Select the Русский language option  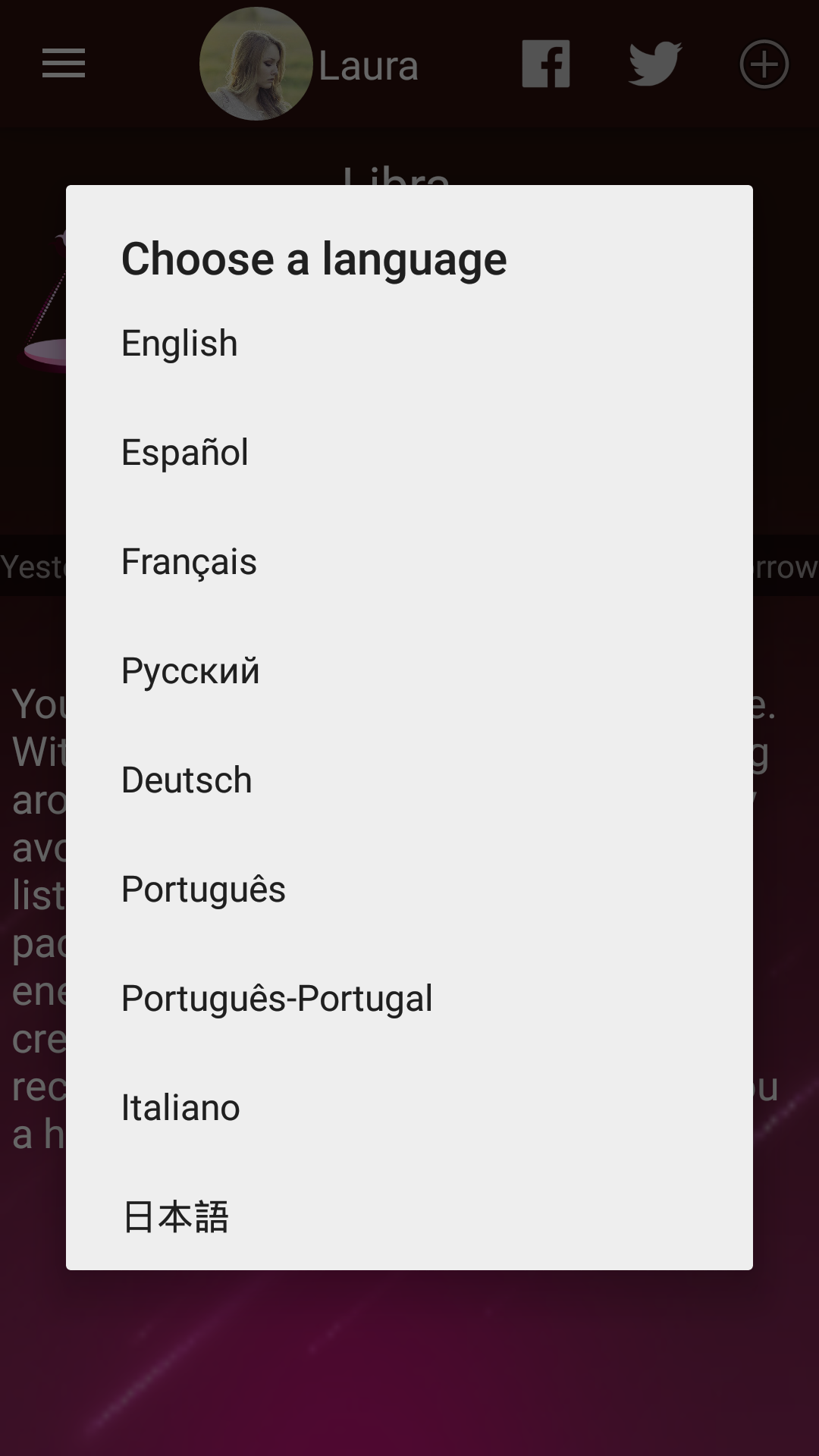[x=409, y=671]
